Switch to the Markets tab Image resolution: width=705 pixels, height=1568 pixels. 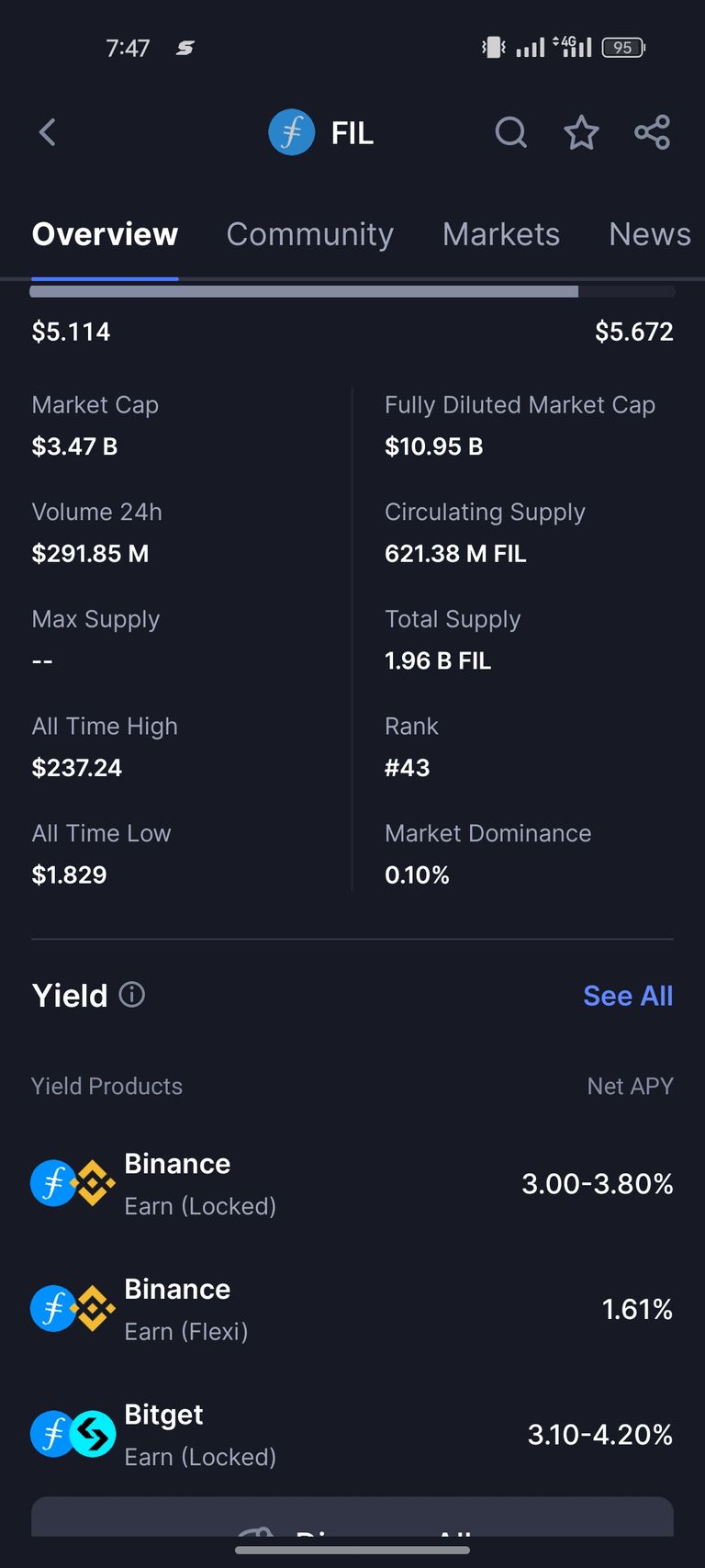coord(501,234)
